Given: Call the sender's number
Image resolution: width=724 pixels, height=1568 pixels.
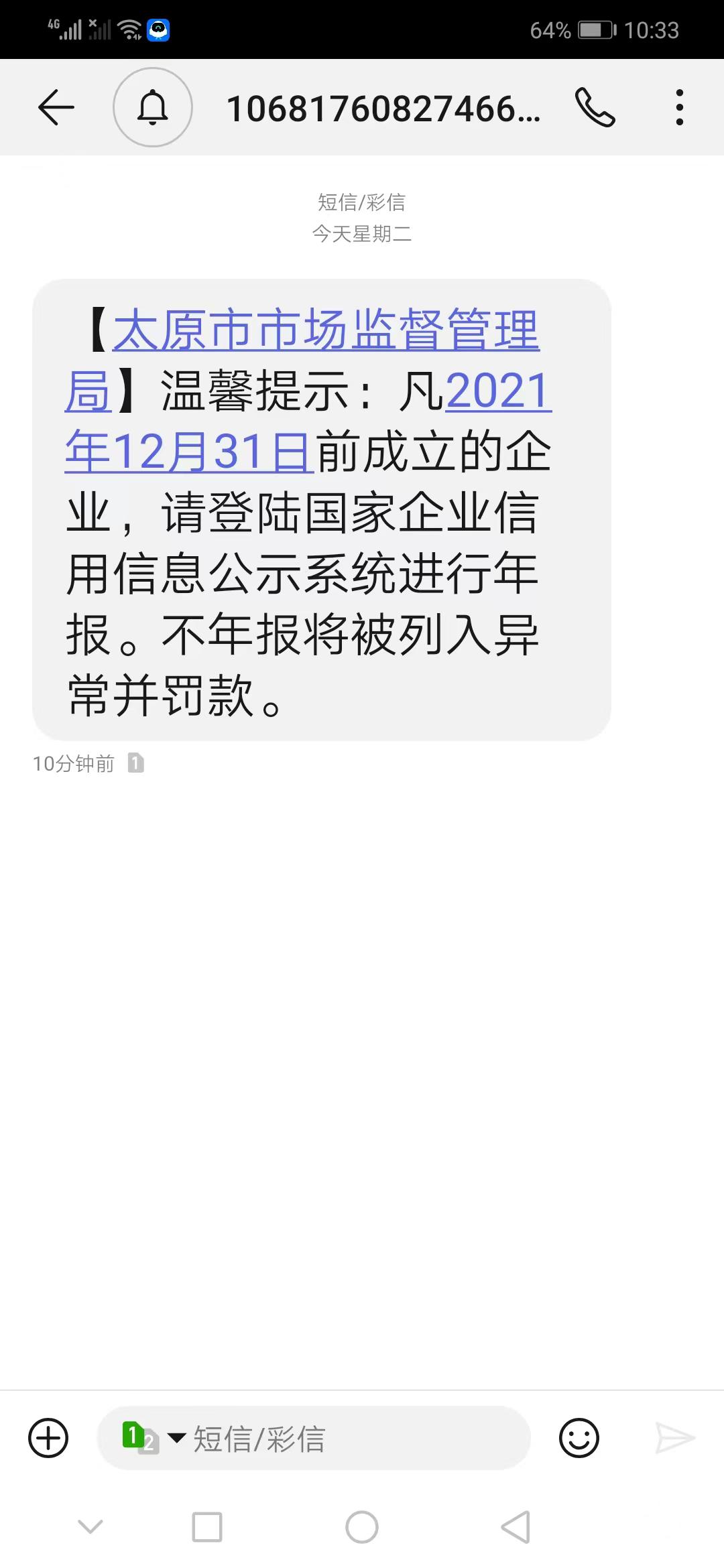Looking at the screenshot, I should pos(595,107).
